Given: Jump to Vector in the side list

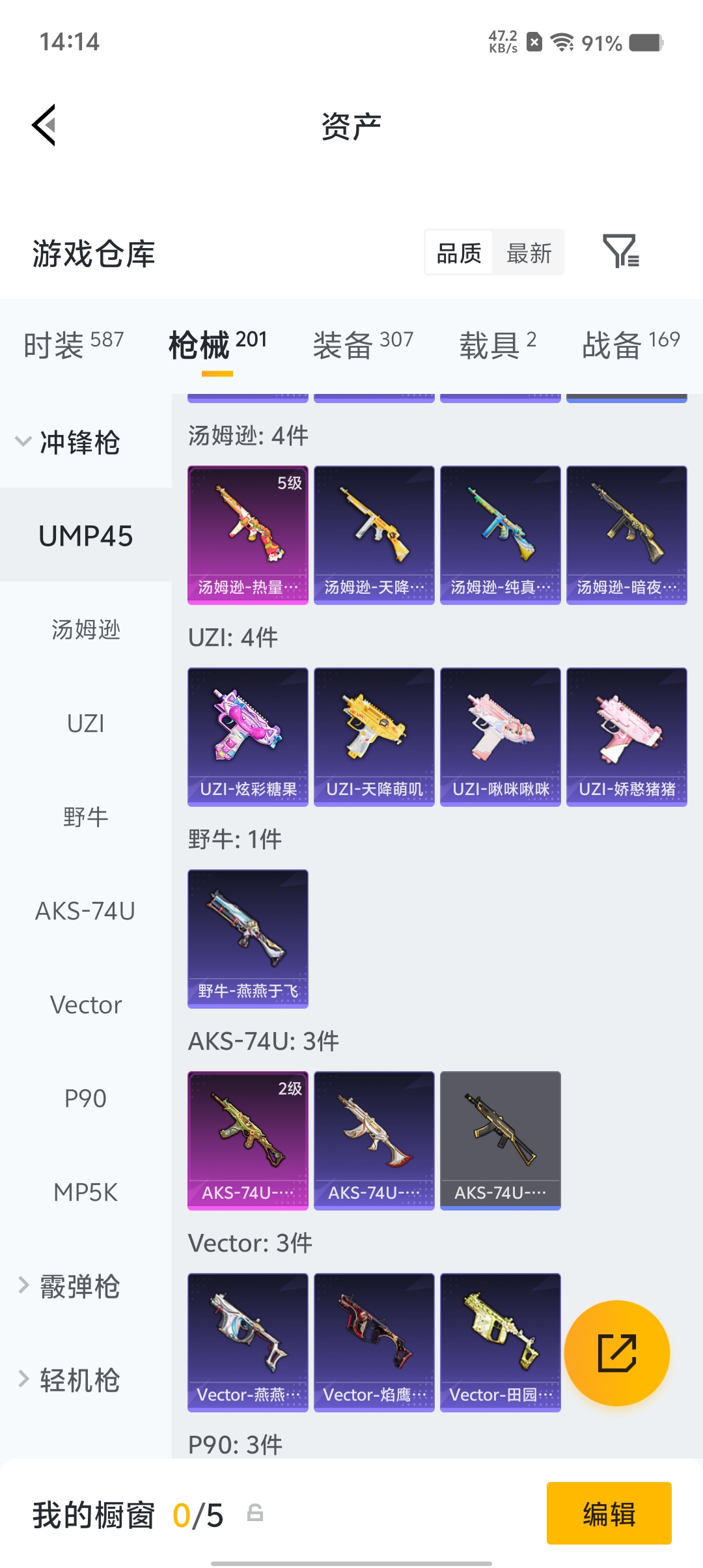Looking at the screenshot, I should (x=85, y=1005).
